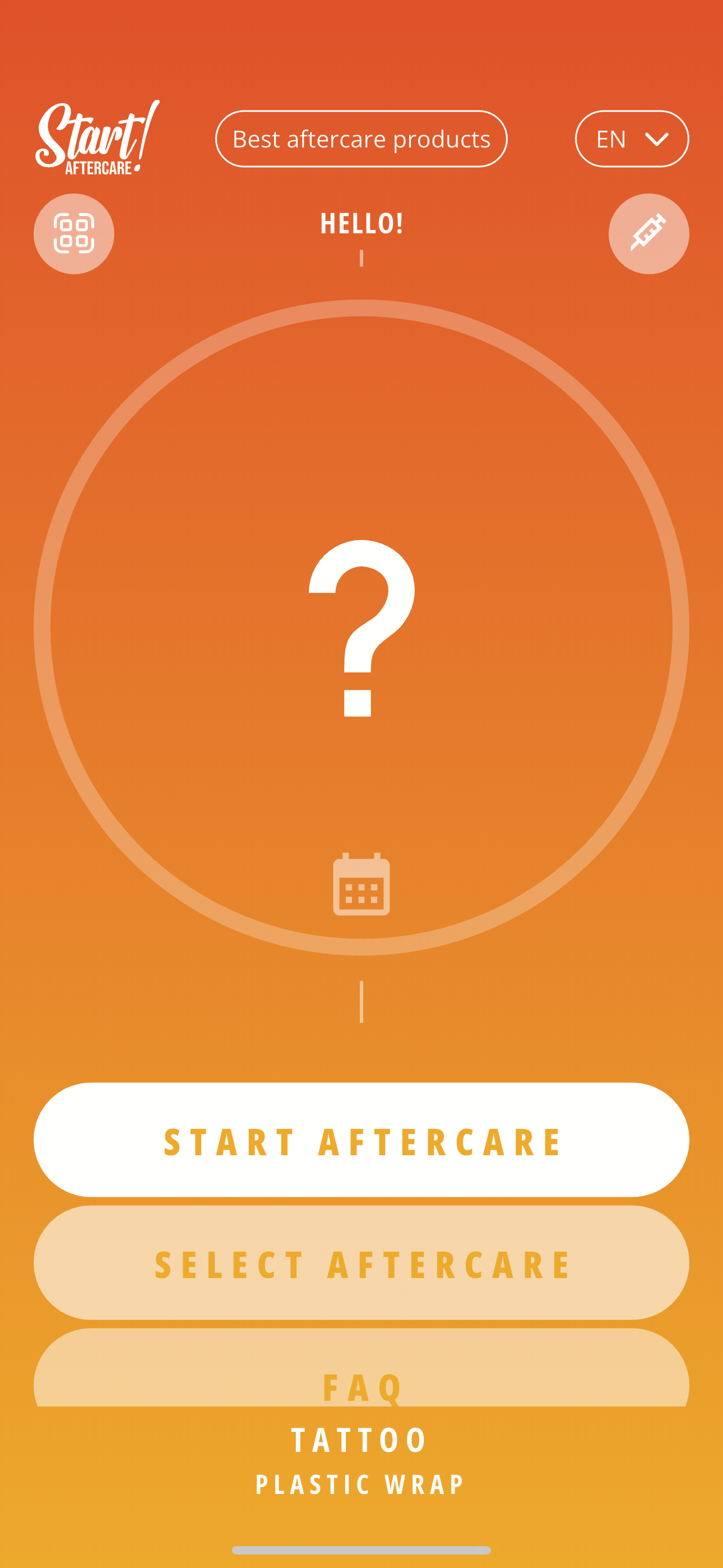
Task: Tap HELLO! greeting text
Action: click(x=361, y=223)
